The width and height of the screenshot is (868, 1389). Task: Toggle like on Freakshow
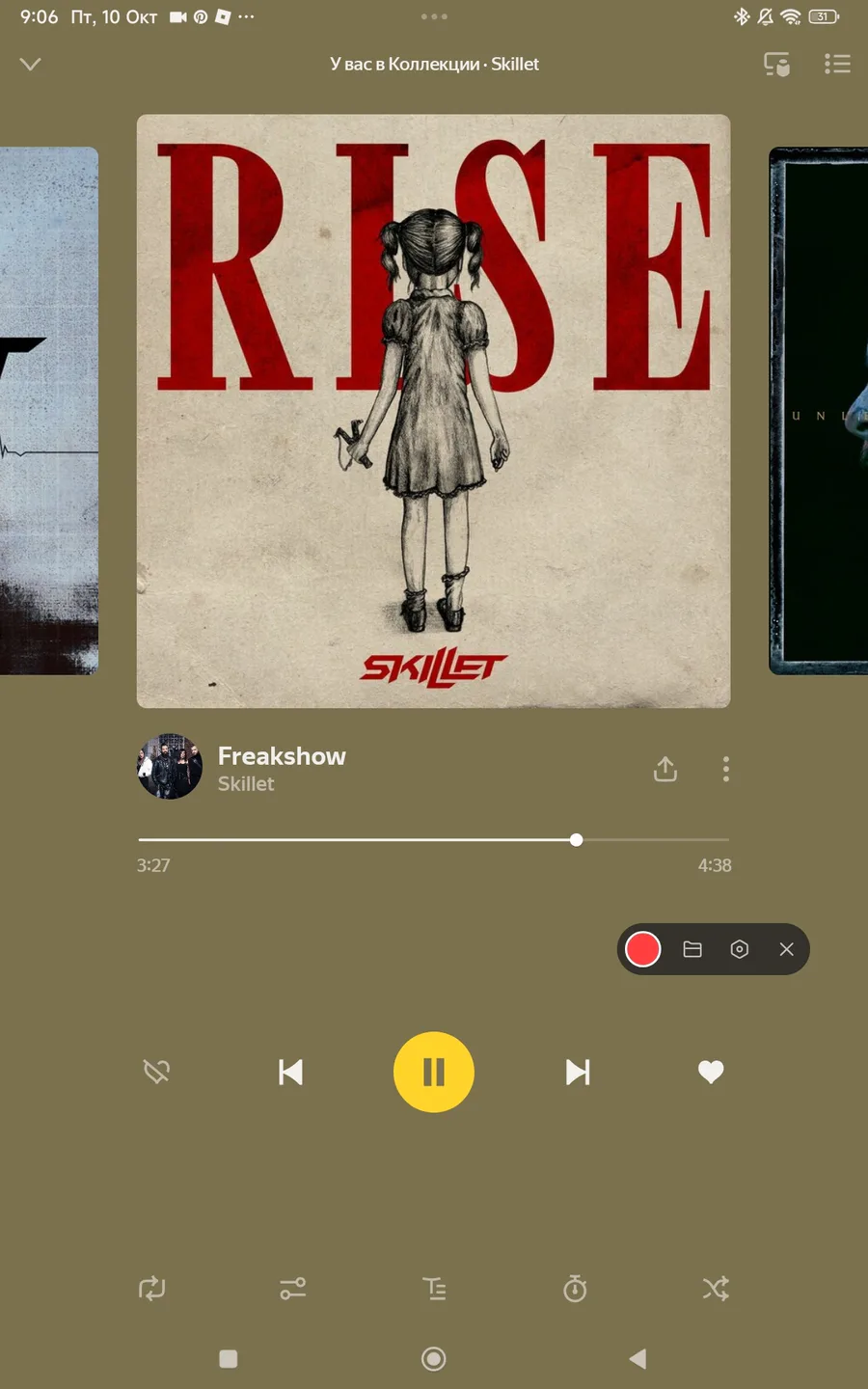pyautogui.click(x=711, y=1072)
